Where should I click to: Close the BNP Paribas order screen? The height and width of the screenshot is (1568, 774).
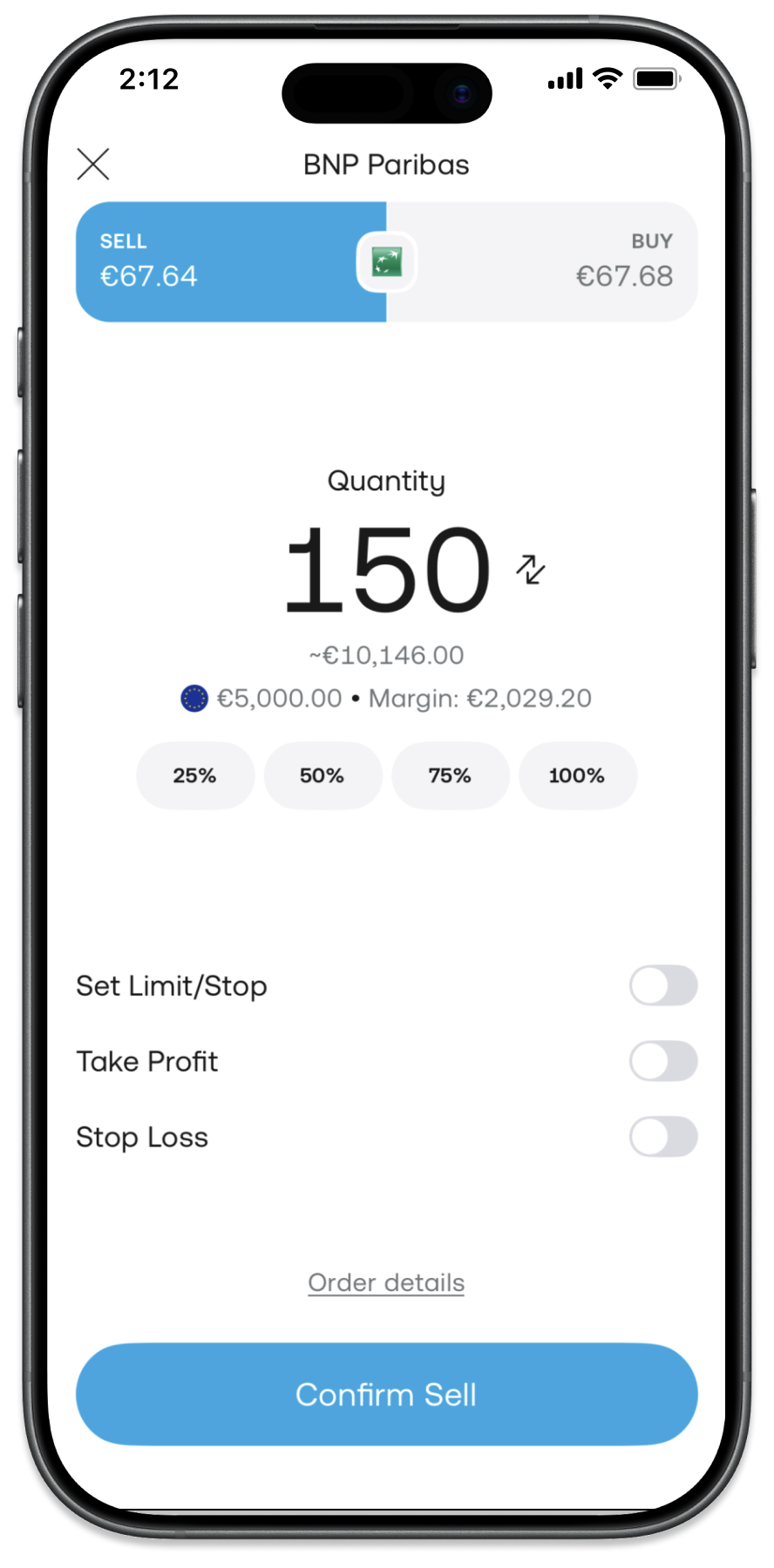[x=93, y=164]
